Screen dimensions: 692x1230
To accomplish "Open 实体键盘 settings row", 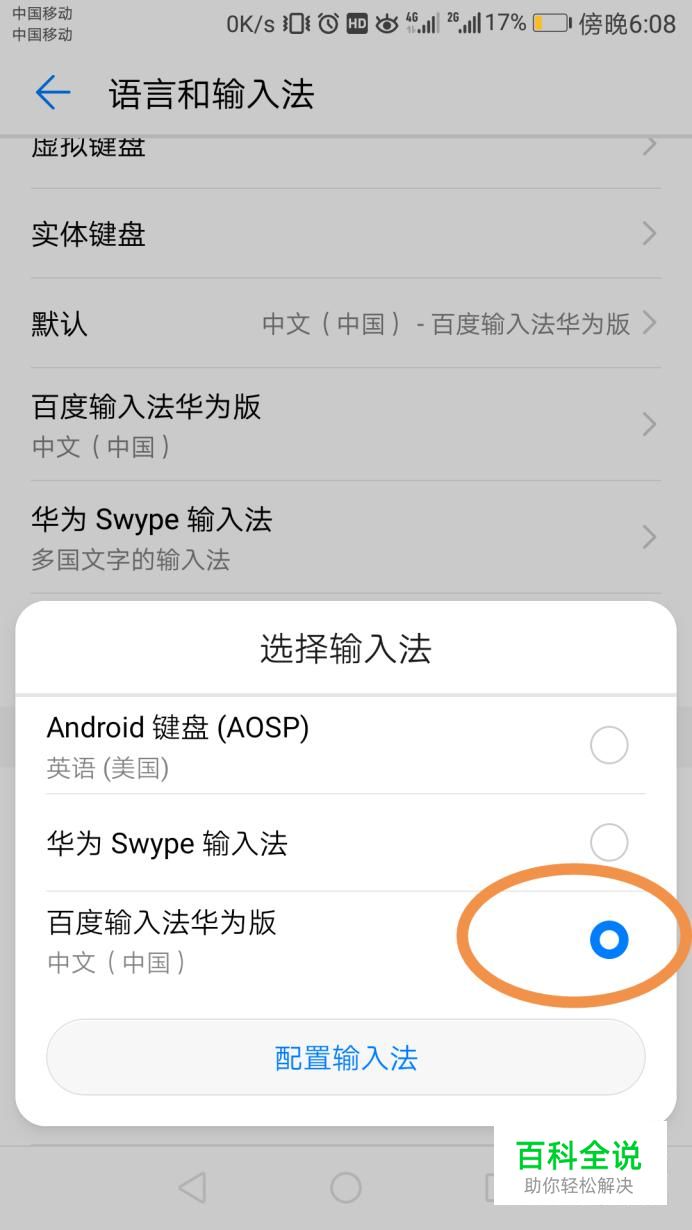I will (346, 234).
